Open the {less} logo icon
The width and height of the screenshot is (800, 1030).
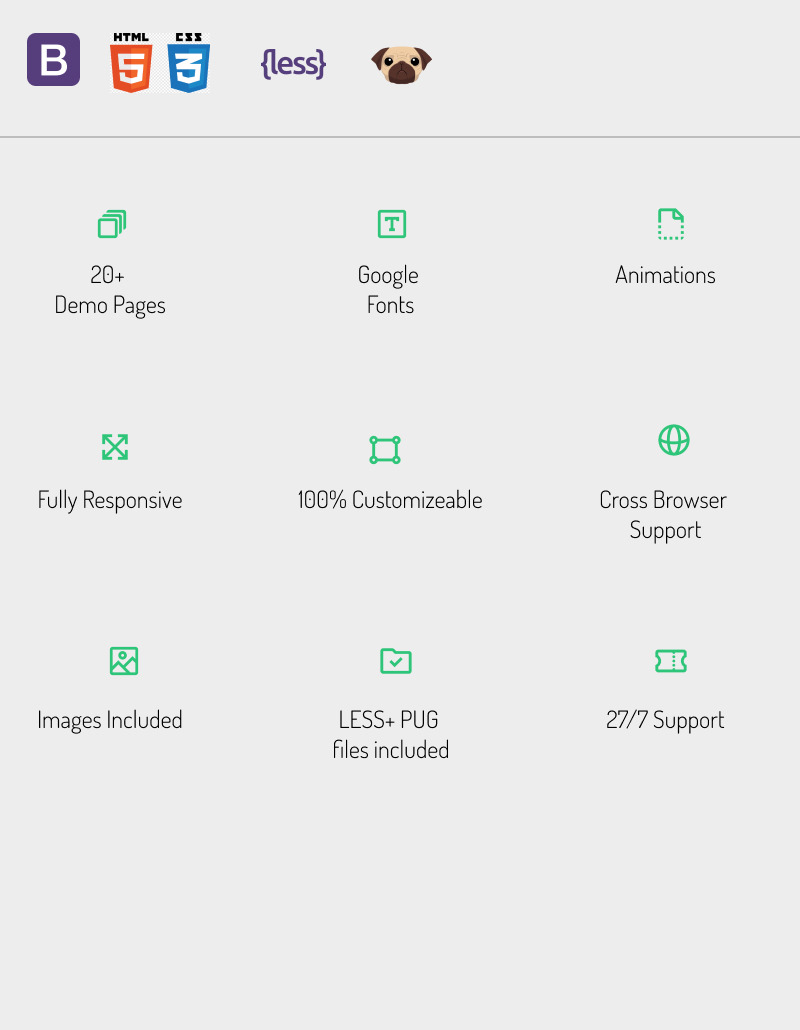tap(292, 63)
